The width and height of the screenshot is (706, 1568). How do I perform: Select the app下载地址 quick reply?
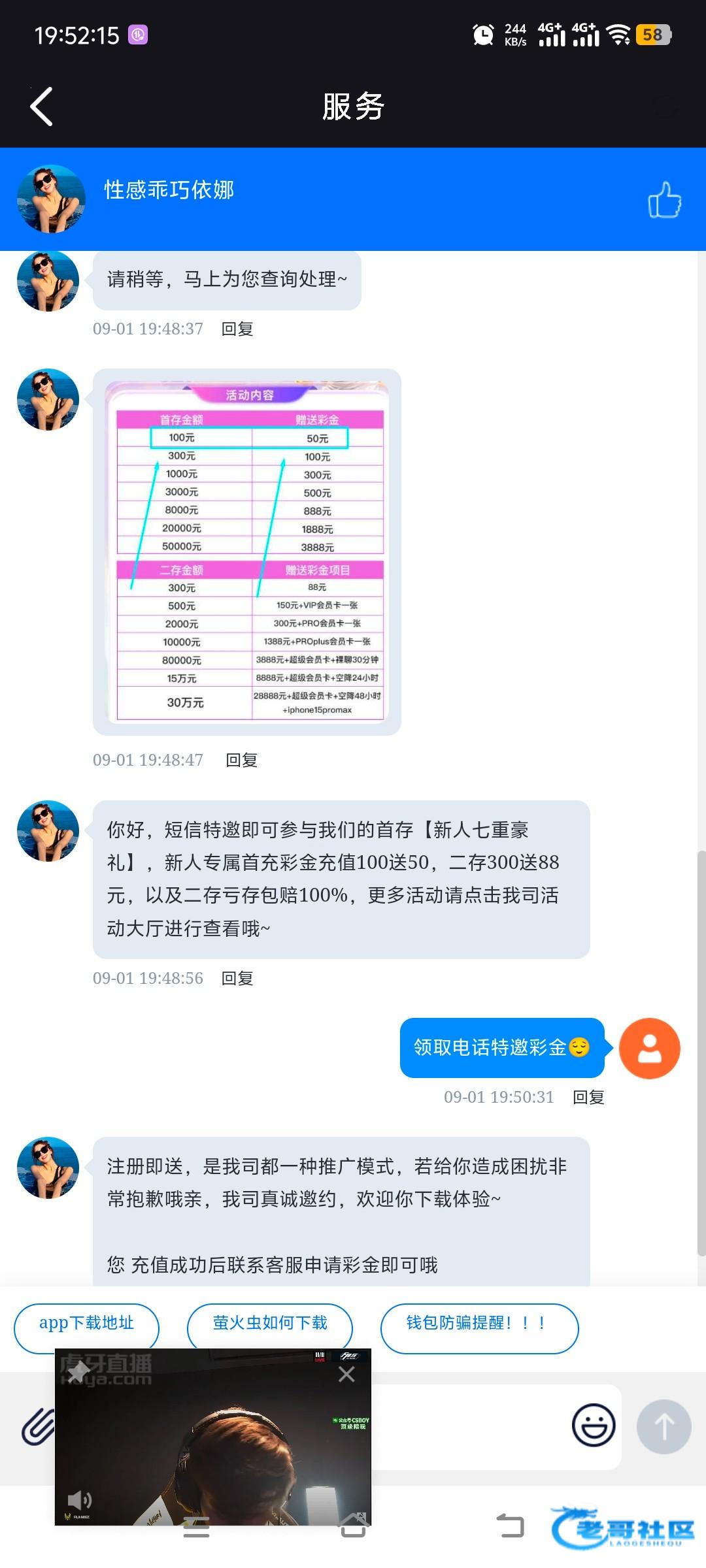[x=86, y=1323]
